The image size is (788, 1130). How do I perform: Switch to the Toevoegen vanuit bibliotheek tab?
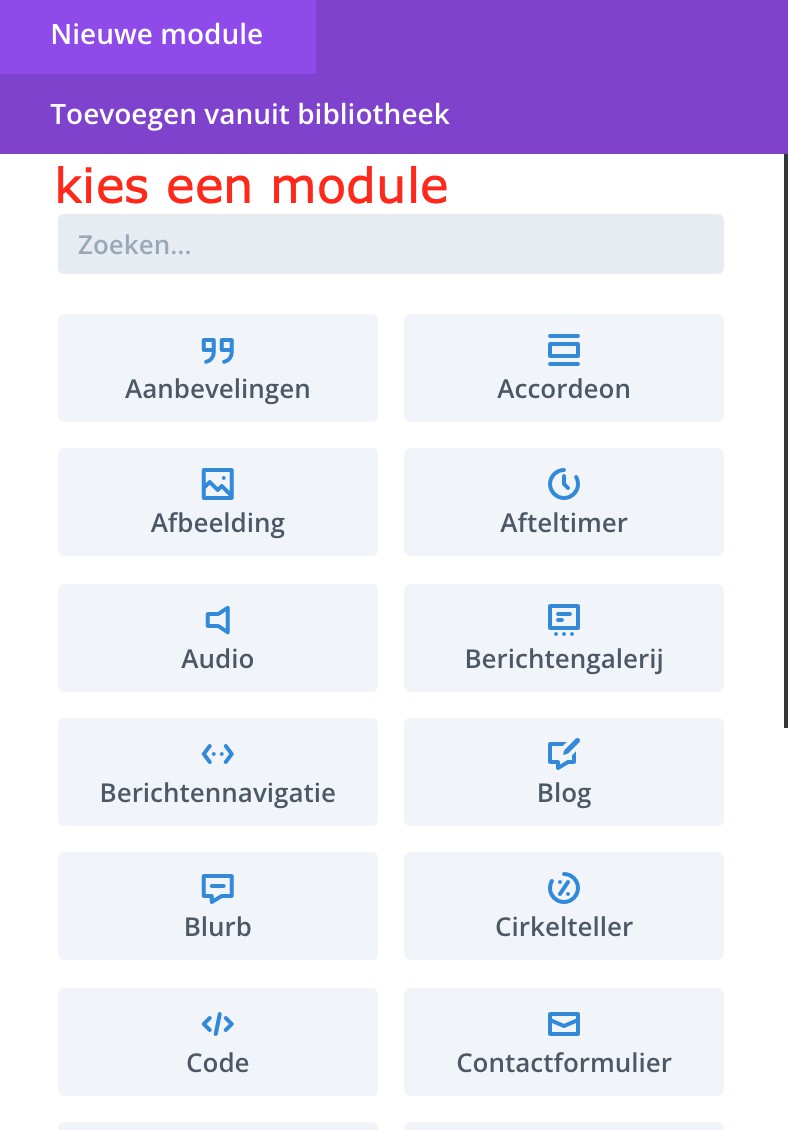tap(251, 114)
